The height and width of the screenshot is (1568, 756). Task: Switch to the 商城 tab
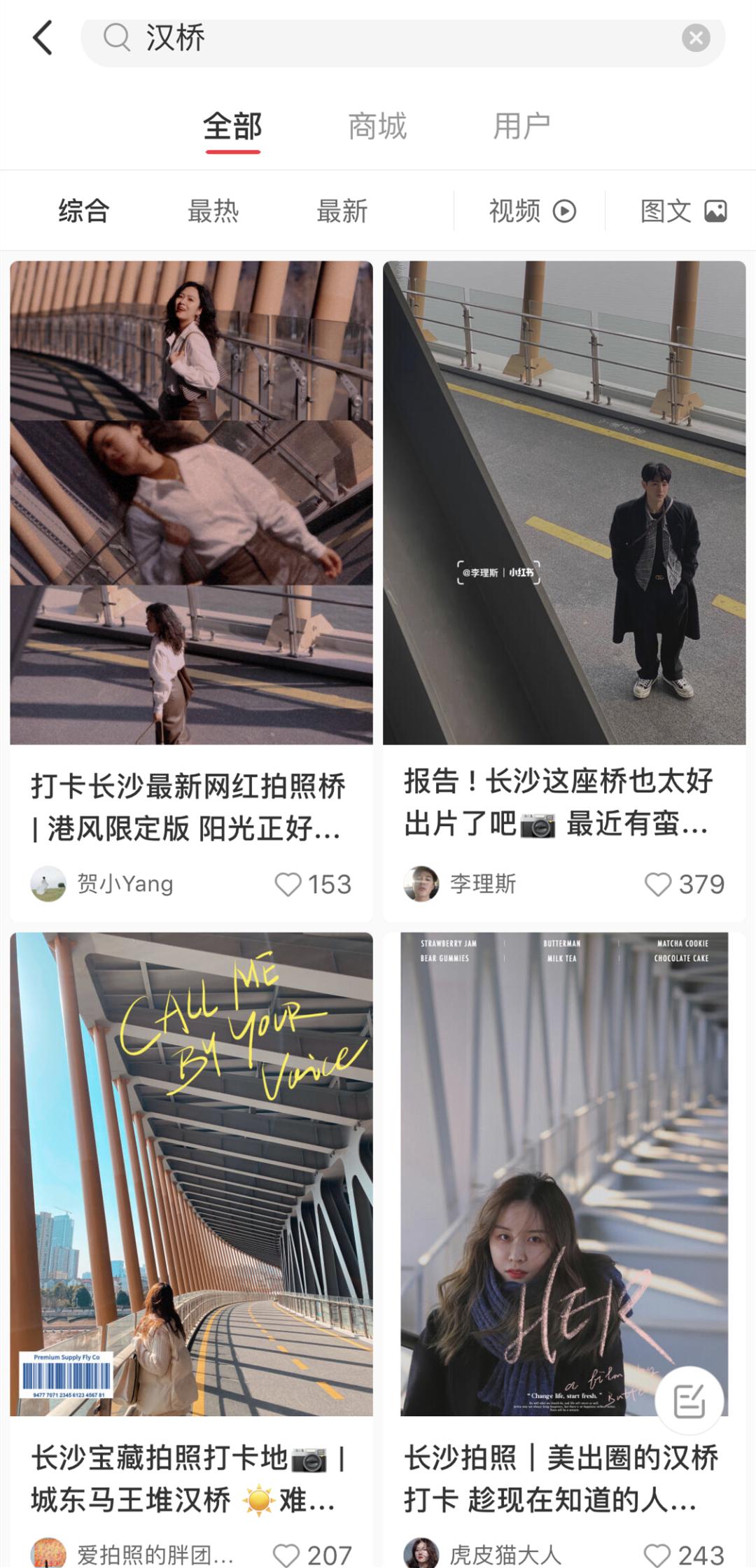coord(377,127)
